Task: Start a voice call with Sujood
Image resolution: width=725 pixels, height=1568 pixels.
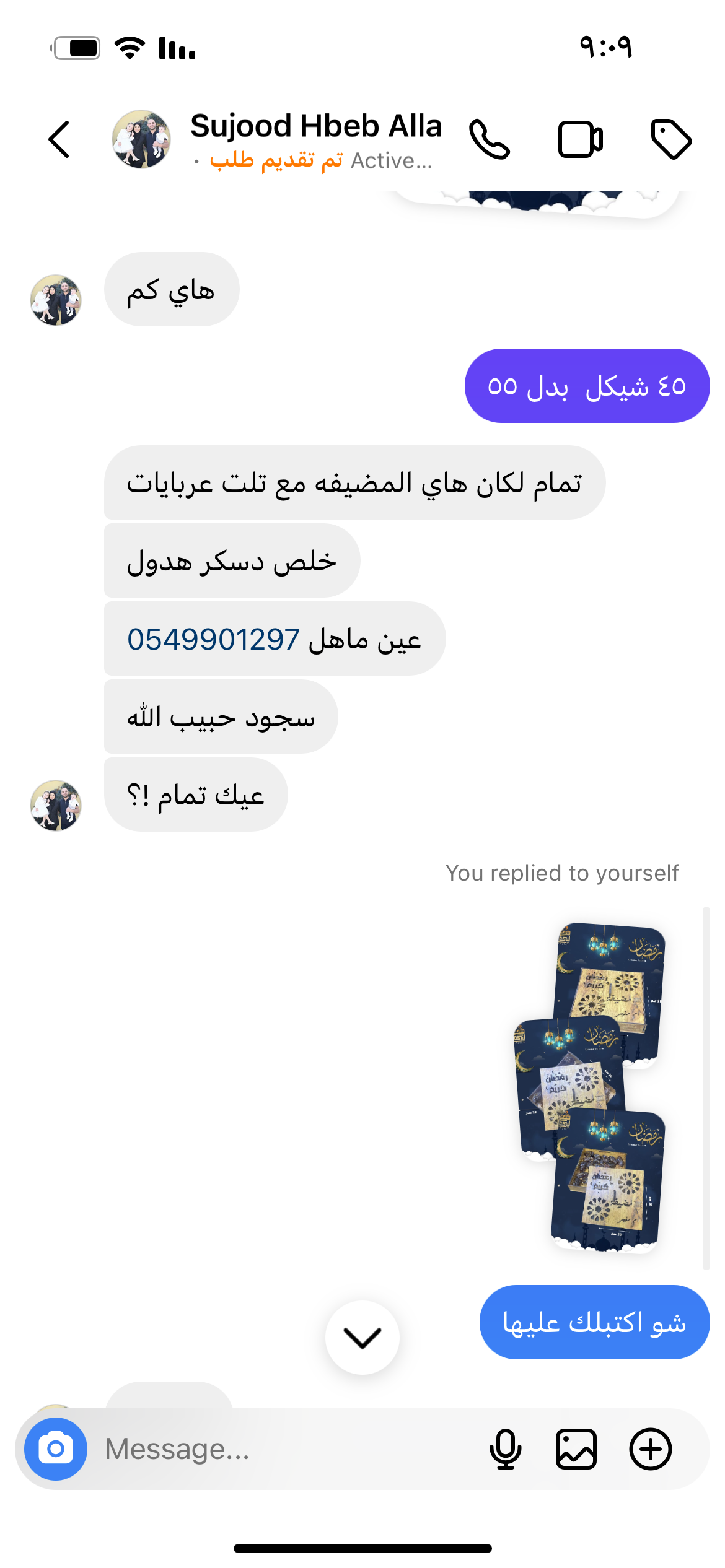Action: coord(490,139)
